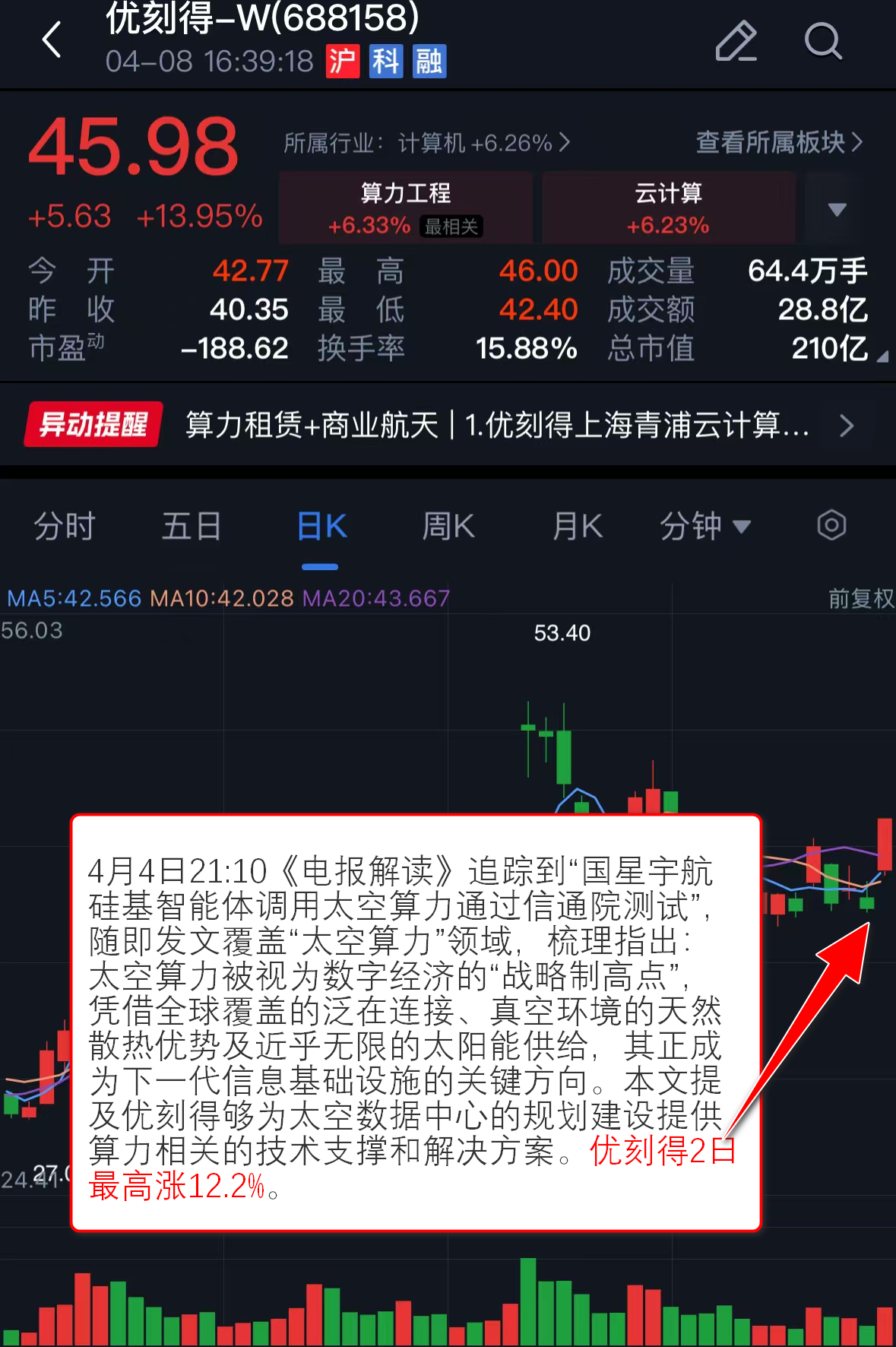Open the 算力工程 sector chip
Screen dimensions: 896x1347
tap(405, 208)
